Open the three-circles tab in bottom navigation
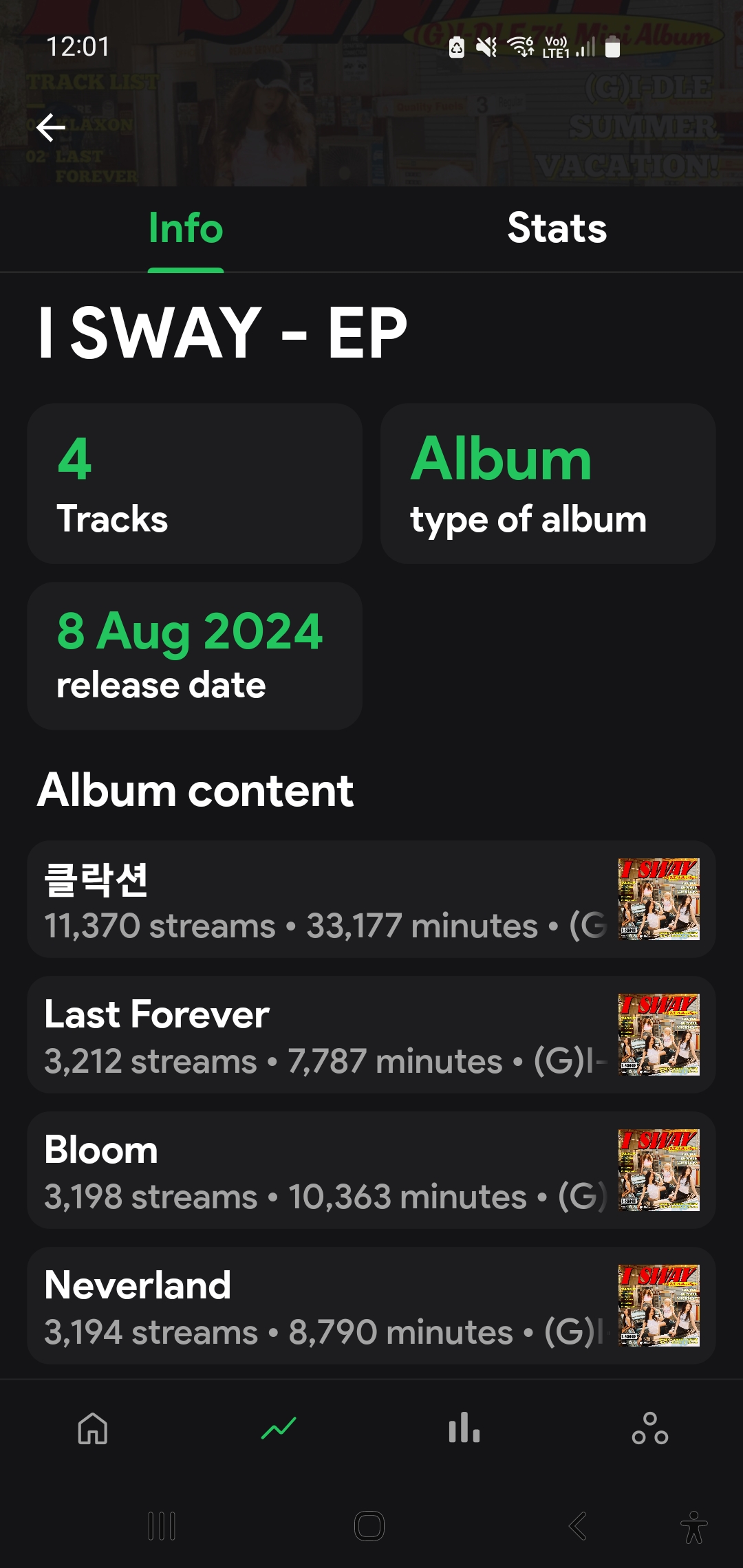The image size is (743, 1568). pyautogui.click(x=649, y=1428)
